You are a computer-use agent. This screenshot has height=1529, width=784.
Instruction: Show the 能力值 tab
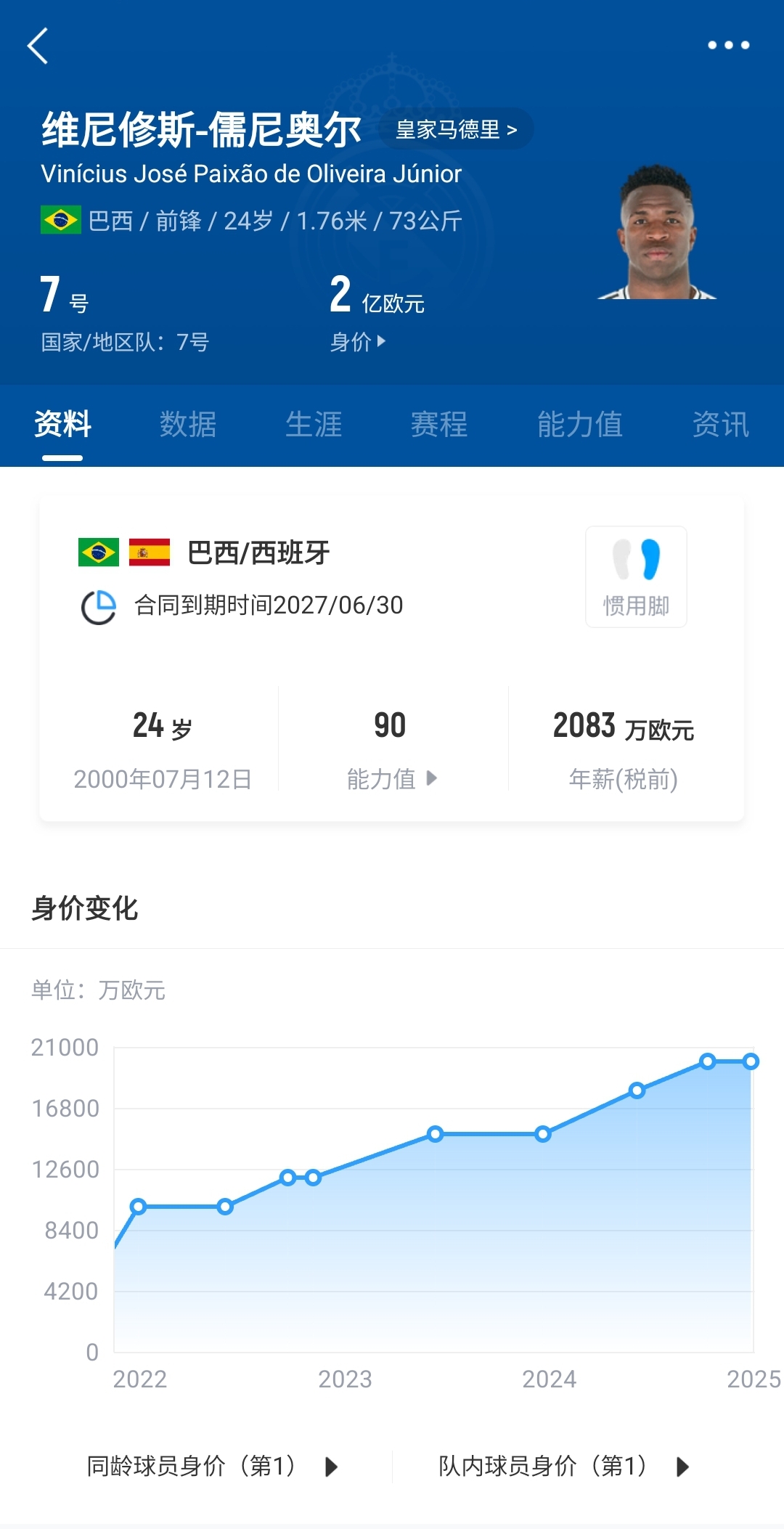pos(579,425)
